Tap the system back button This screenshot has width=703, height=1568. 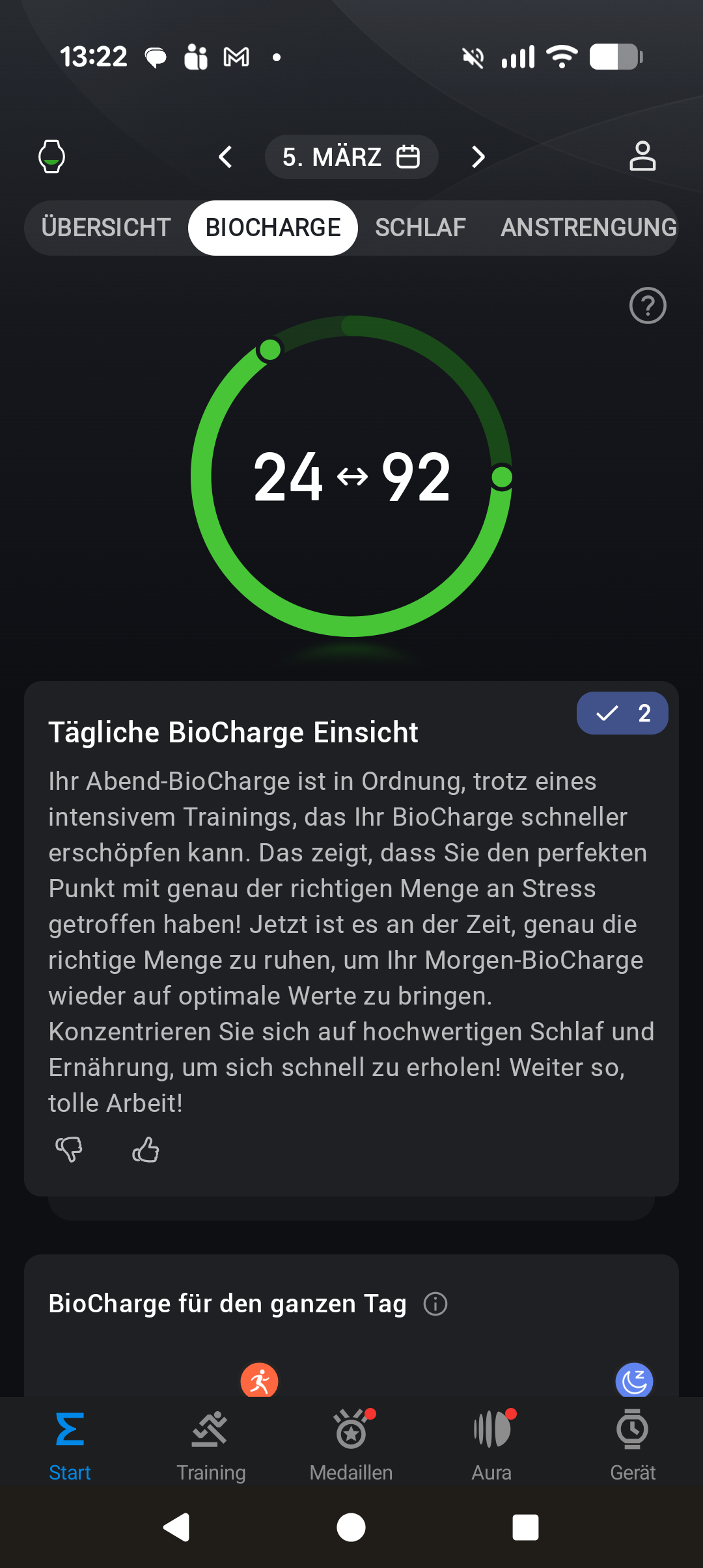(176, 1527)
